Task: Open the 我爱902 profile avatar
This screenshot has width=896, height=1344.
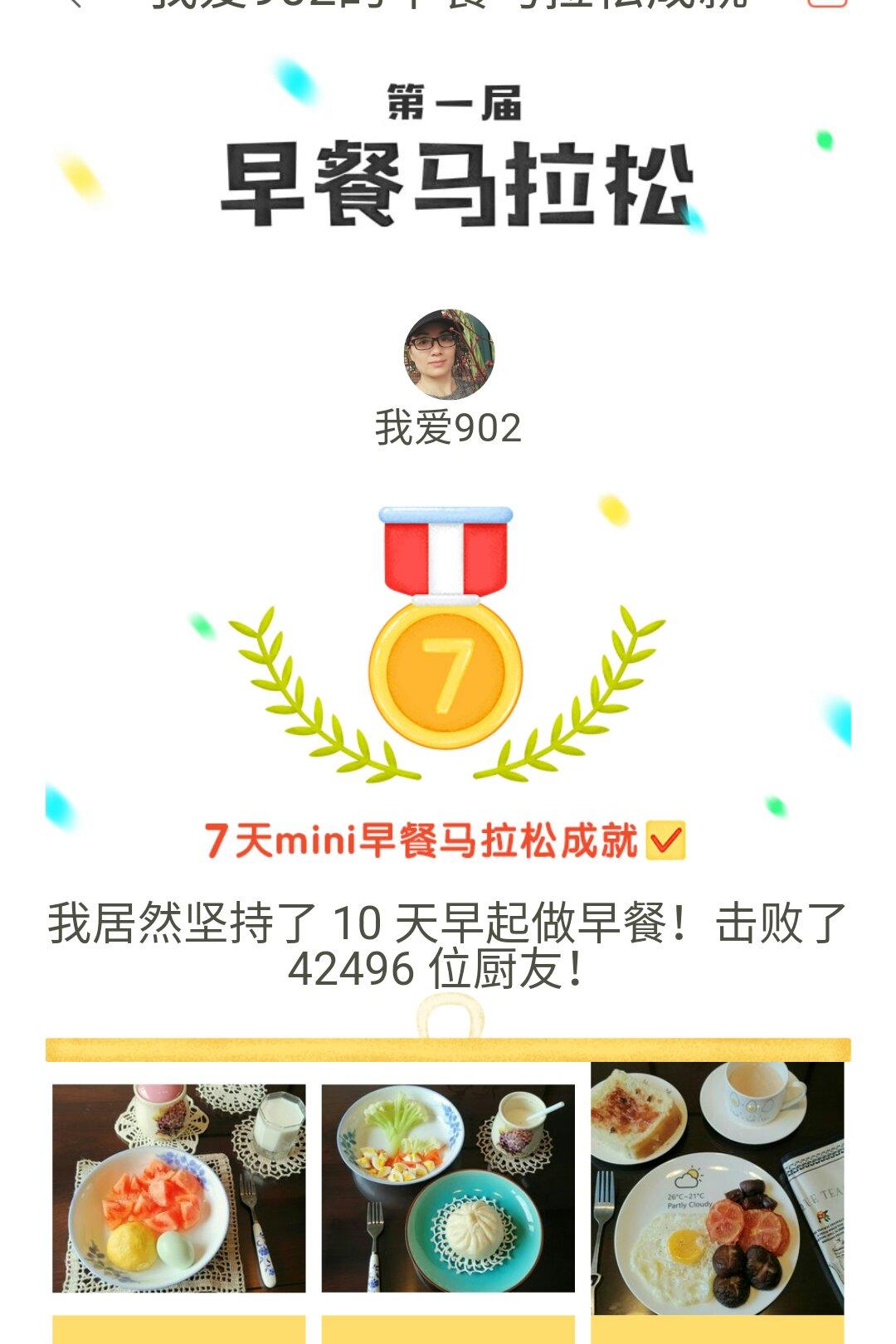Action: (x=449, y=354)
